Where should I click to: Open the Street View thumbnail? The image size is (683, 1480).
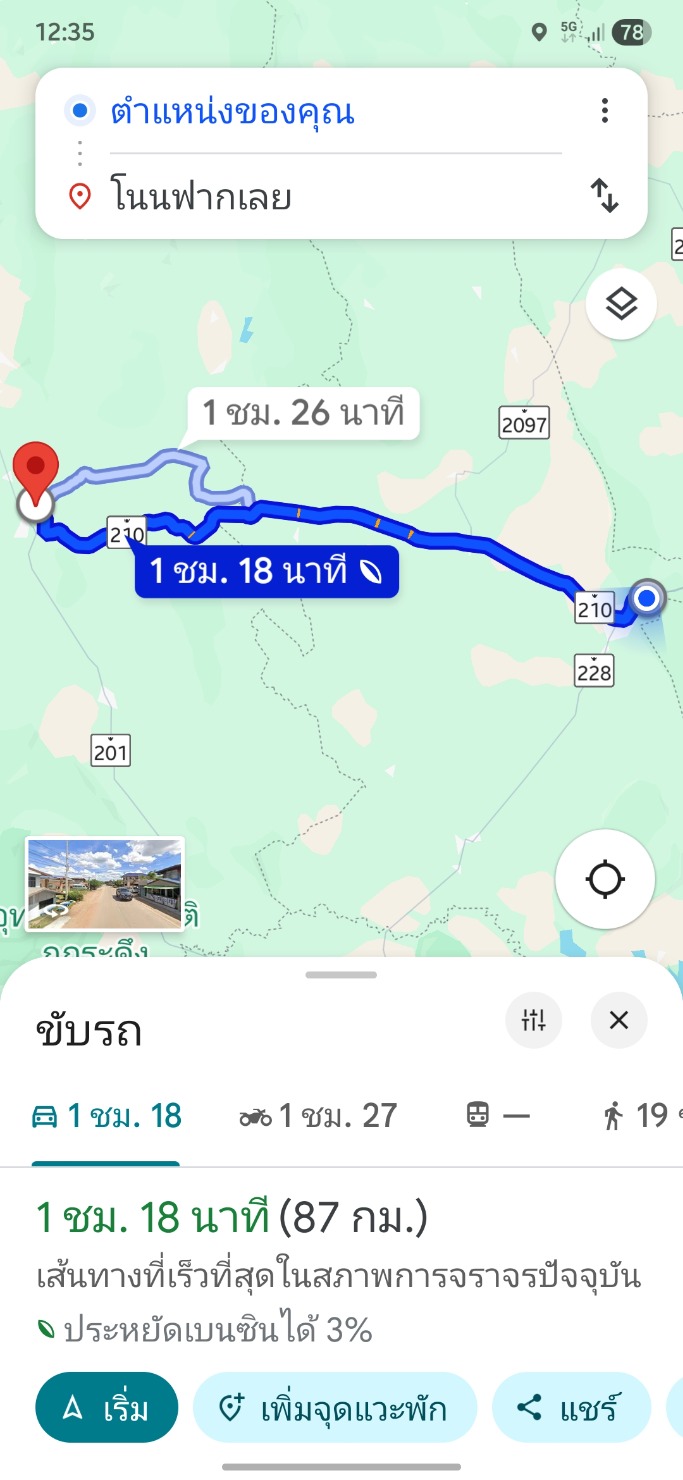point(105,884)
